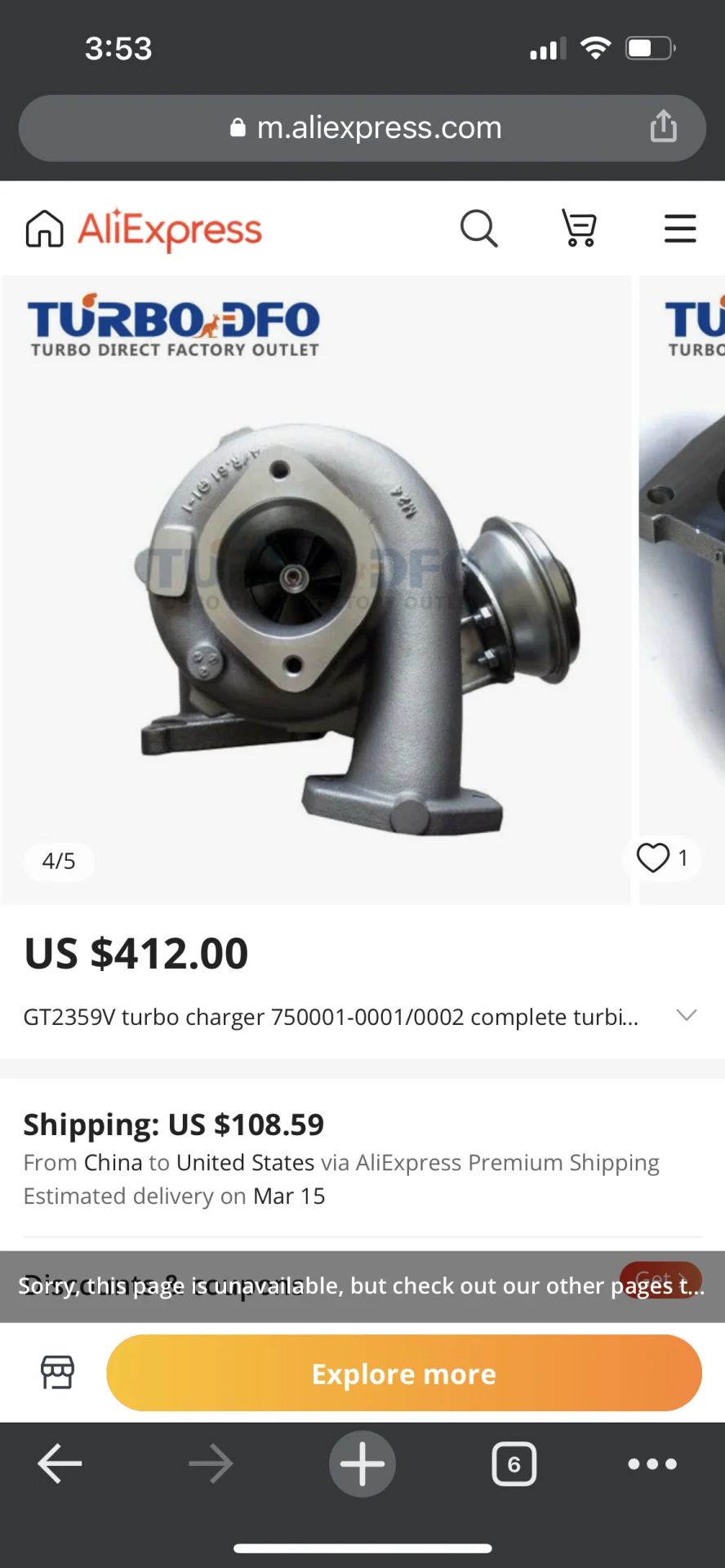This screenshot has height=1568, width=725.
Task: Visit the seller's store icon
Action: (x=57, y=1372)
